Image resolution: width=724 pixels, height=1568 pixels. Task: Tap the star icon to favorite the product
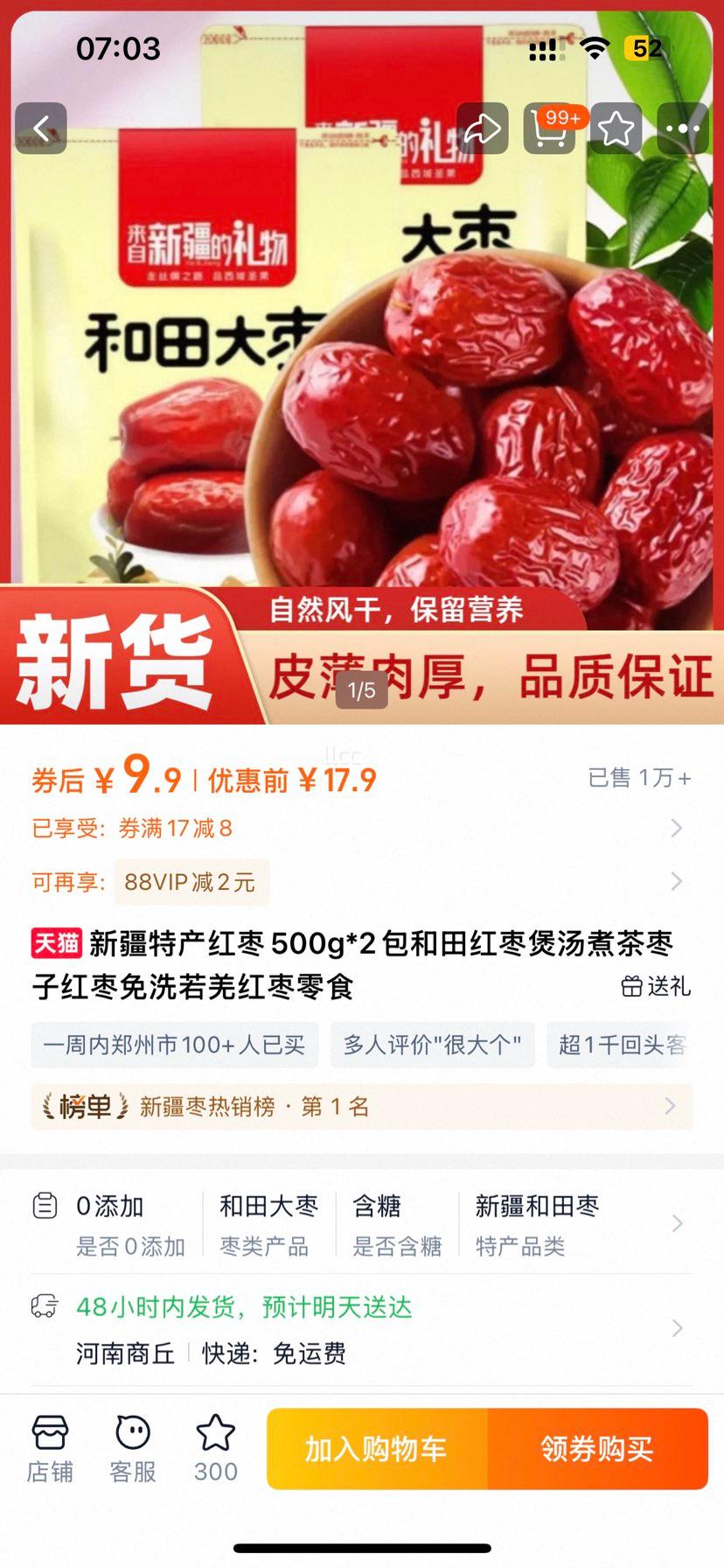[615, 127]
